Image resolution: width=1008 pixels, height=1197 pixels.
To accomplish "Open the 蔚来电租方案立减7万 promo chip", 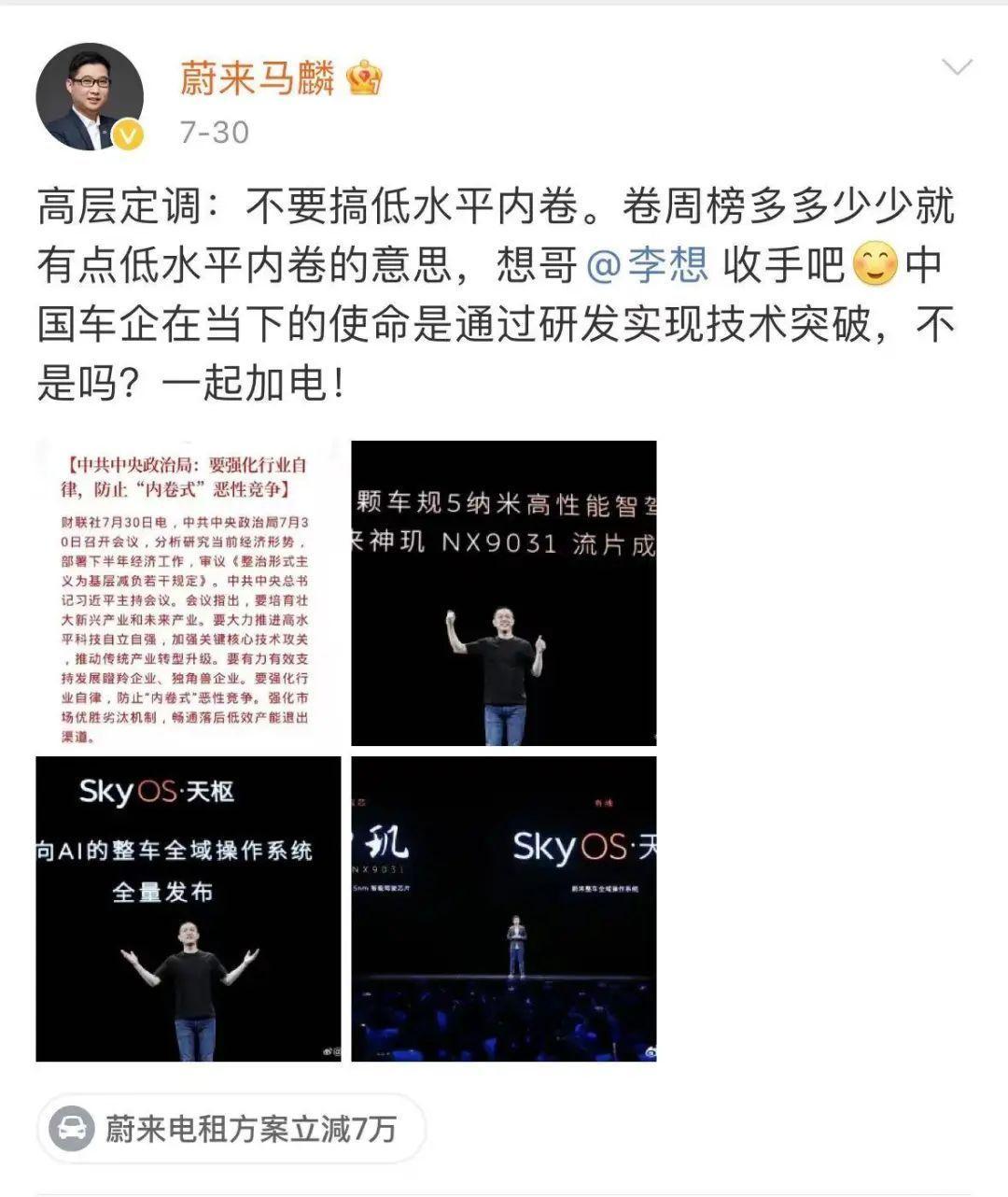I will pos(231,1129).
